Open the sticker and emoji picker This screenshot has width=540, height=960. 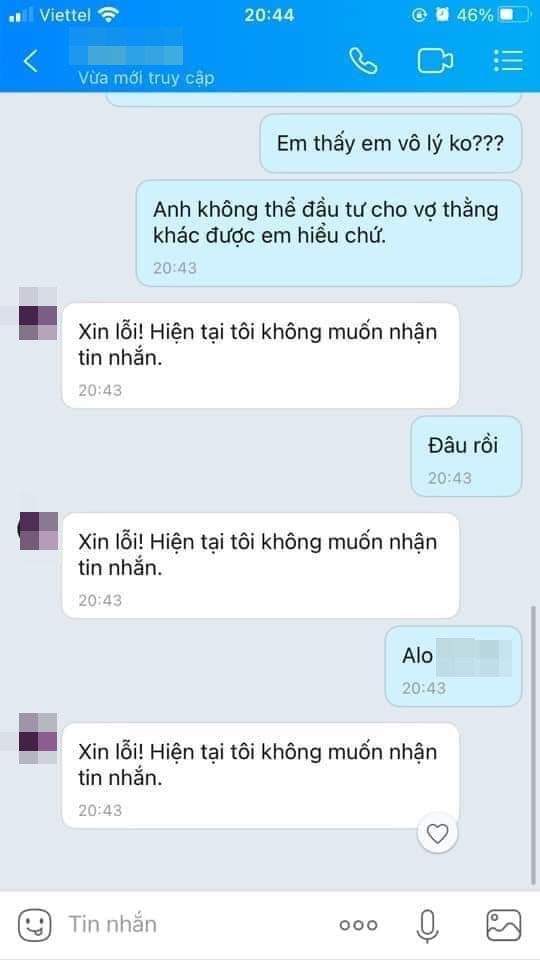click(34, 924)
